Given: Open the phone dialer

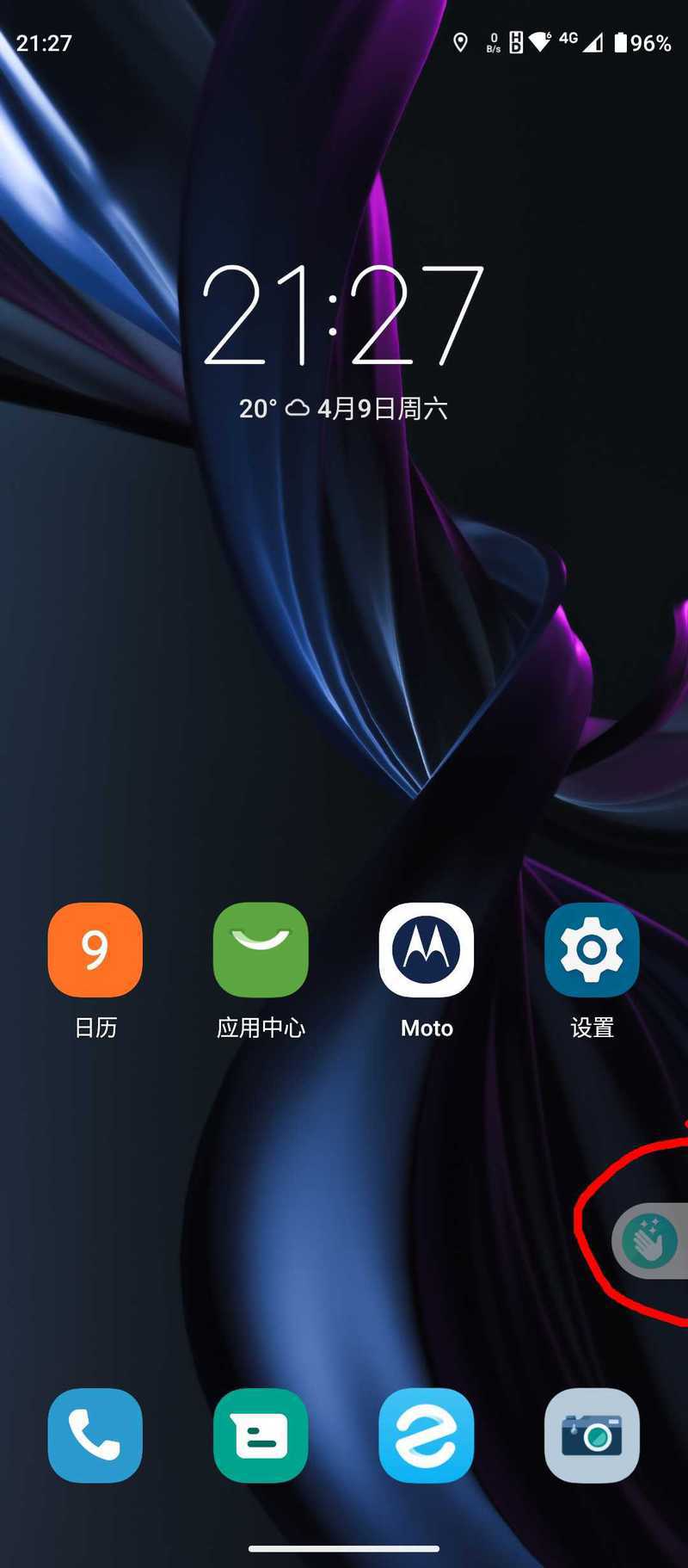Looking at the screenshot, I should (95, 1435).
